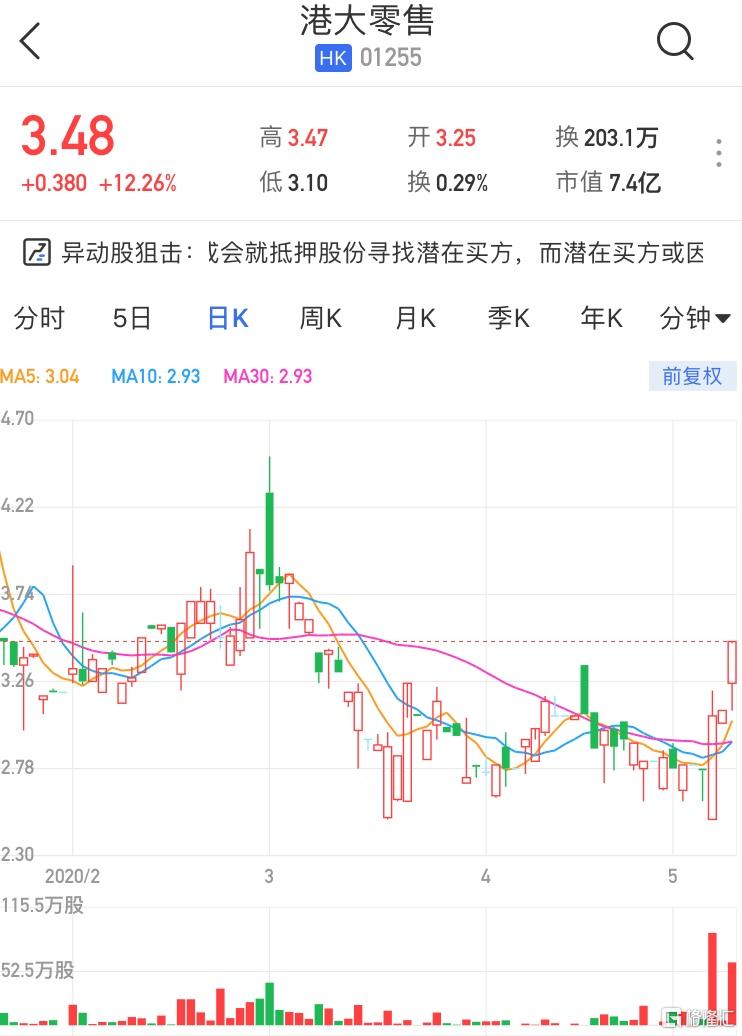The height and width of the screenshot is (1036, 742).
Task: Open the three-dot more options menu
Action: coord(718,153)
